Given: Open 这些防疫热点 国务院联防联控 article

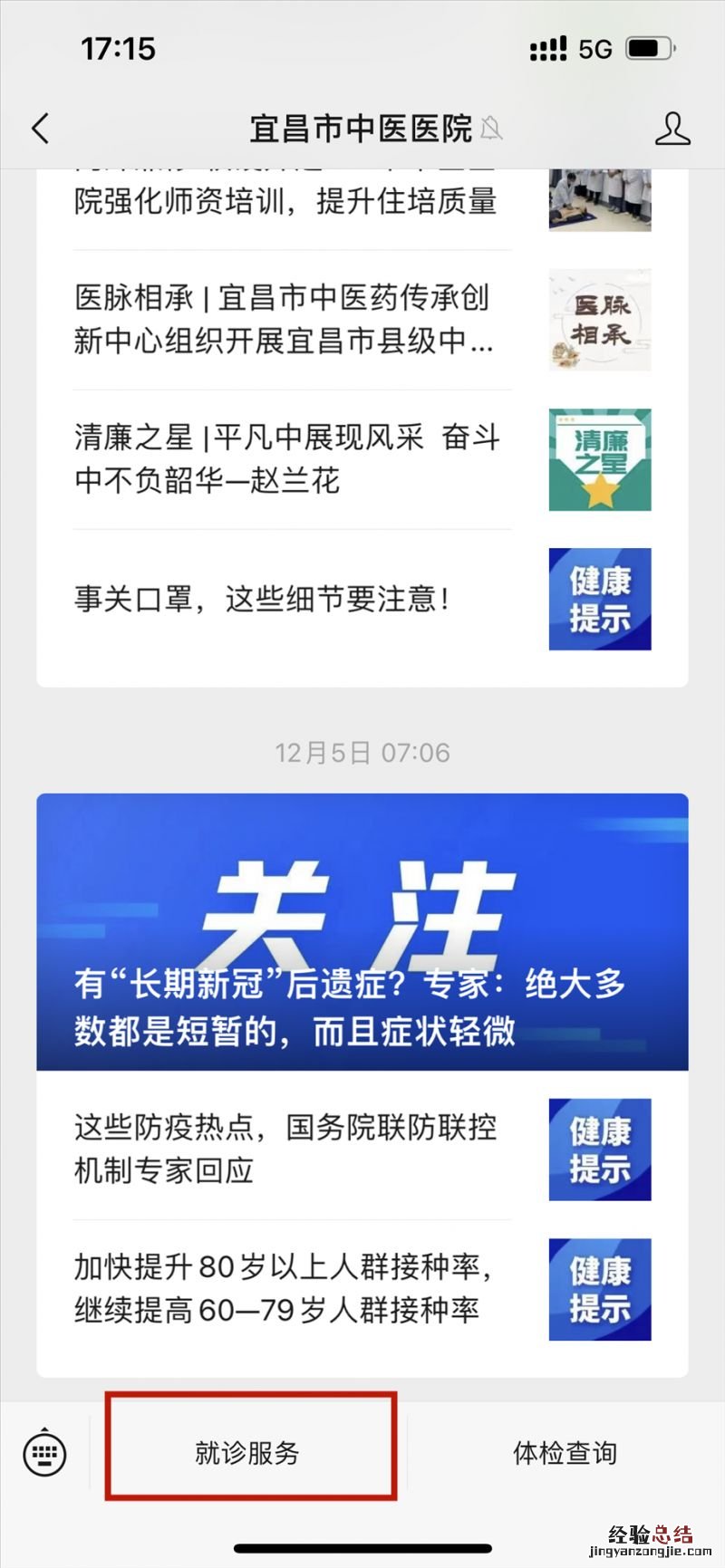Looking at the screenshot, I should point(286,1149).
